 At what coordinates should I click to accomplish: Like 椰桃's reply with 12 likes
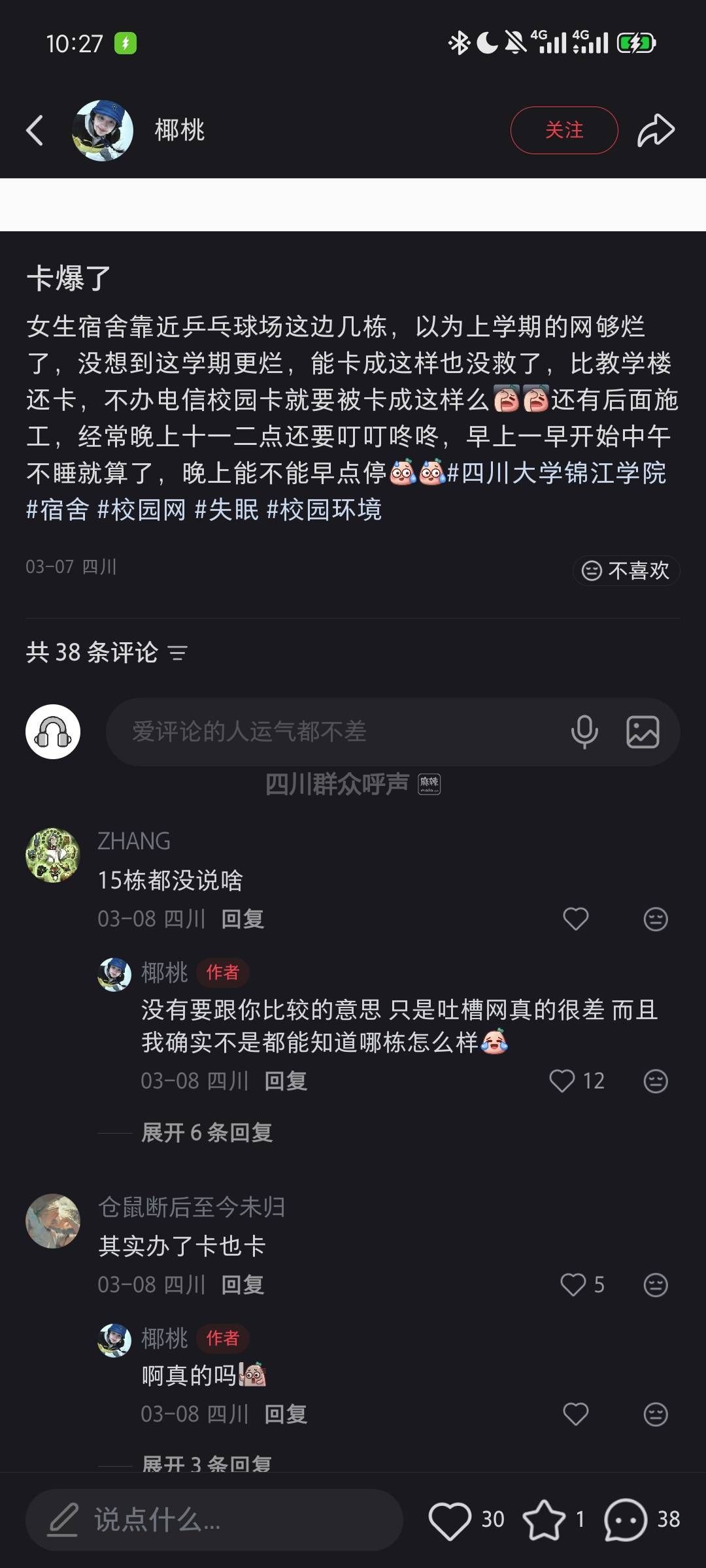tap(562, 1081)
